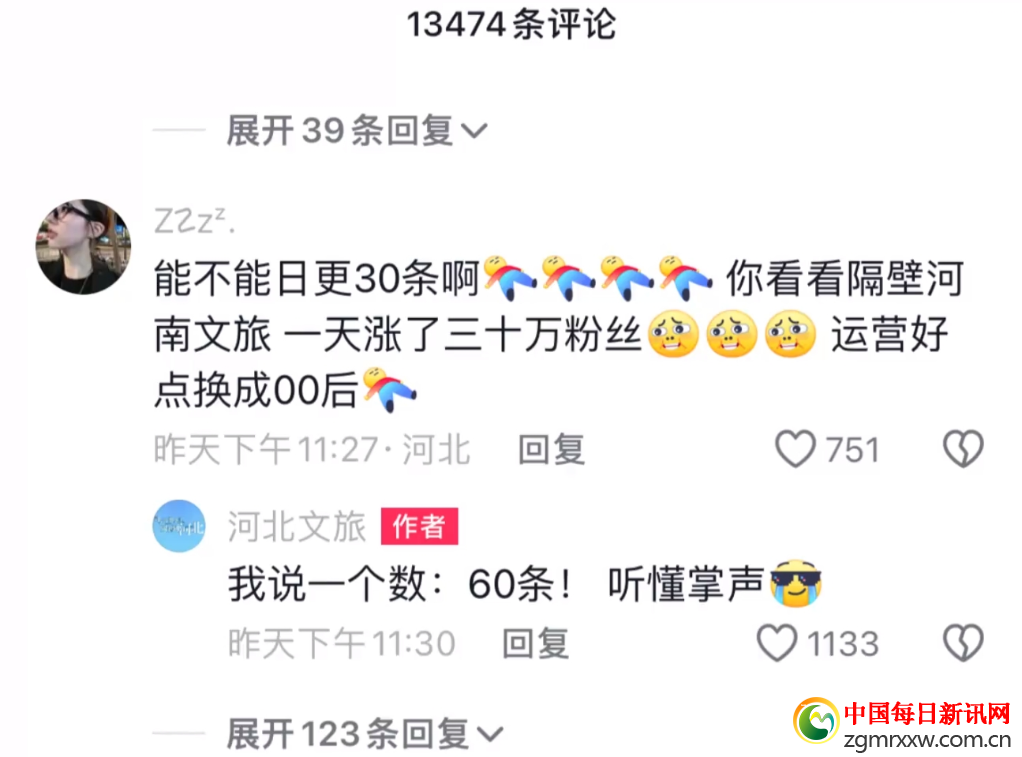Screen dimensions: 1022x757
Task: Open Z2zz's profile avatar
Action: pos(83,246)
